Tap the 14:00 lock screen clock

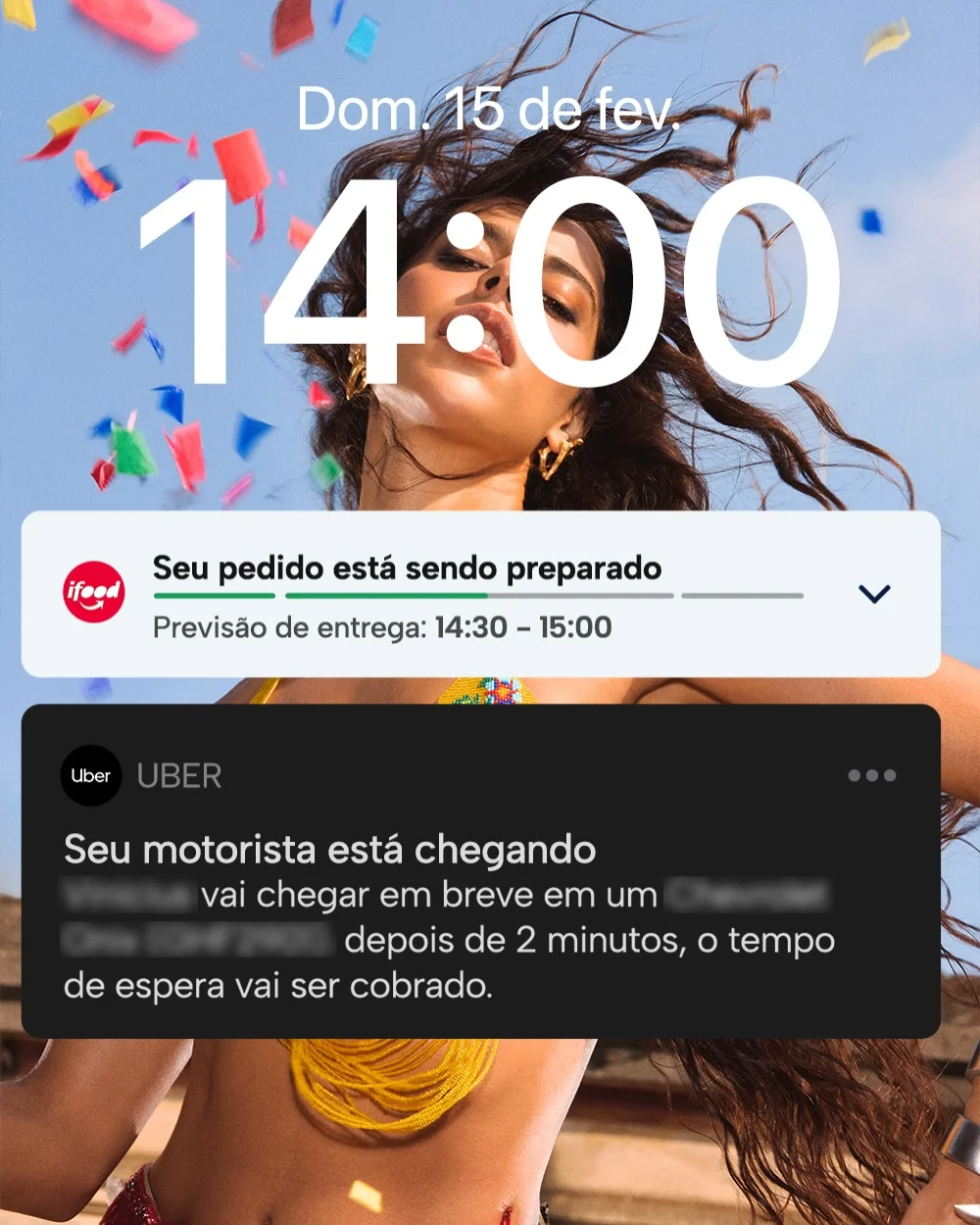[x=490, y=274]
